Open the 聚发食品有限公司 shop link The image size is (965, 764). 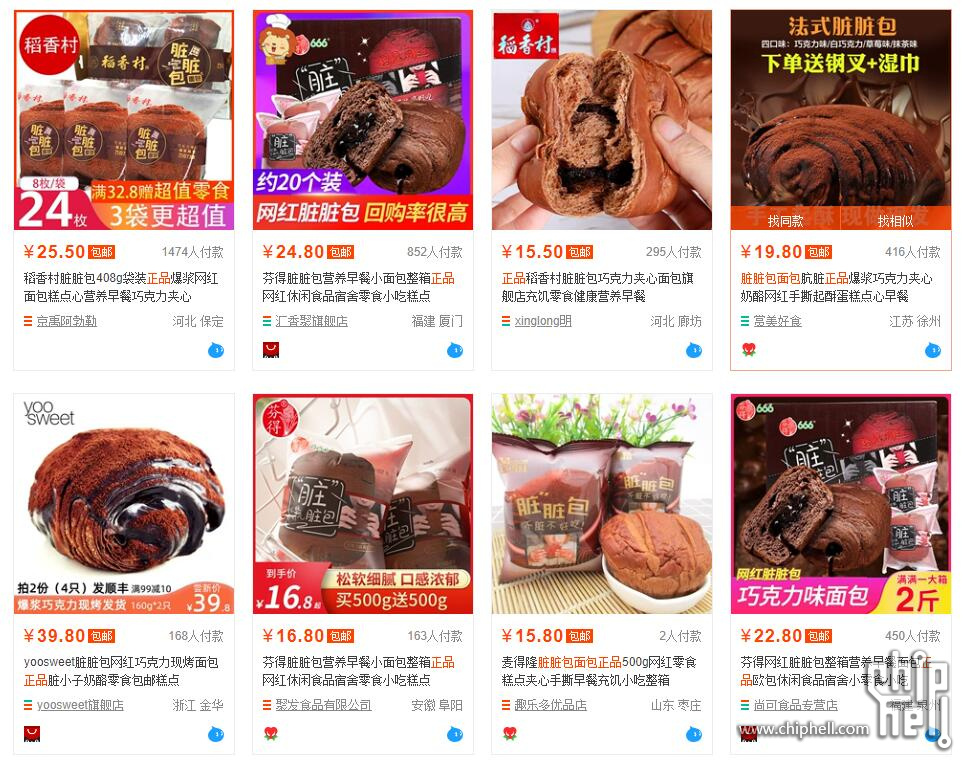pos(323,705)
